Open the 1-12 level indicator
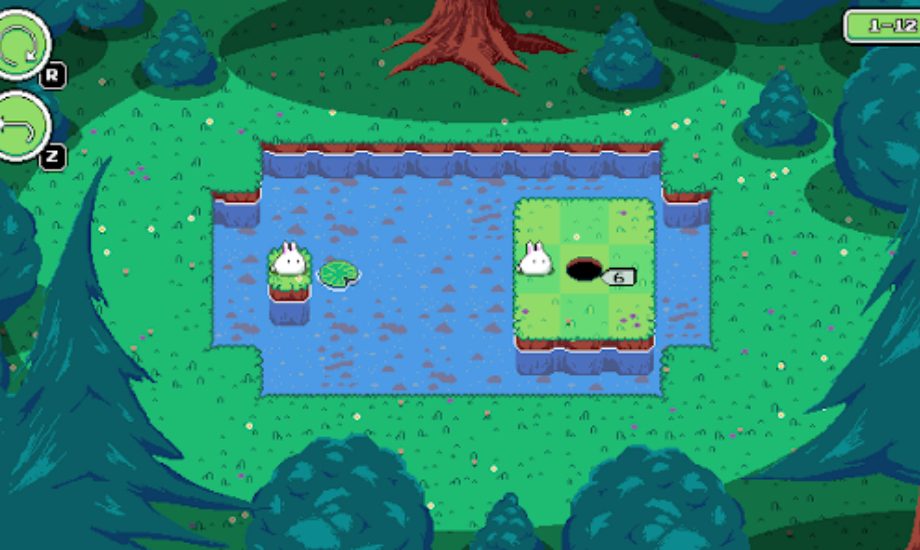 coord(882,25)
